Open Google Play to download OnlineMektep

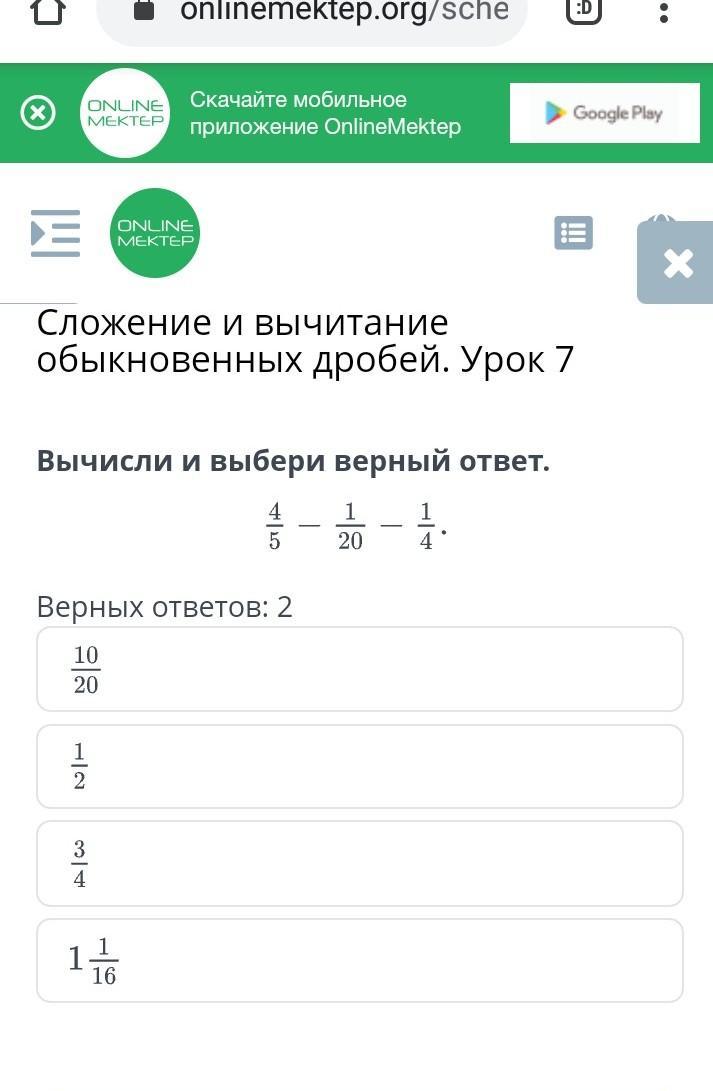(604, 113)
